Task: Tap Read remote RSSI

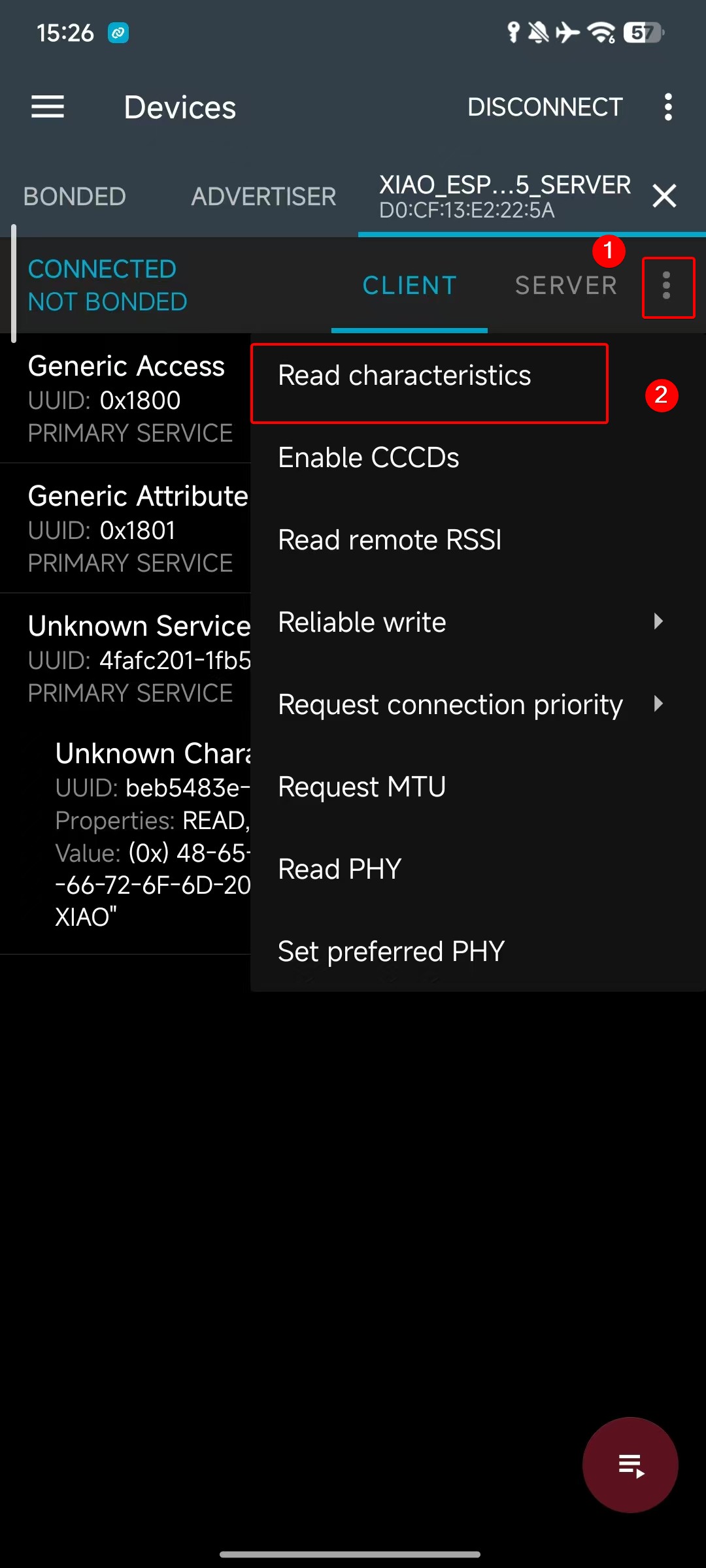Action: tap(390, 540)
